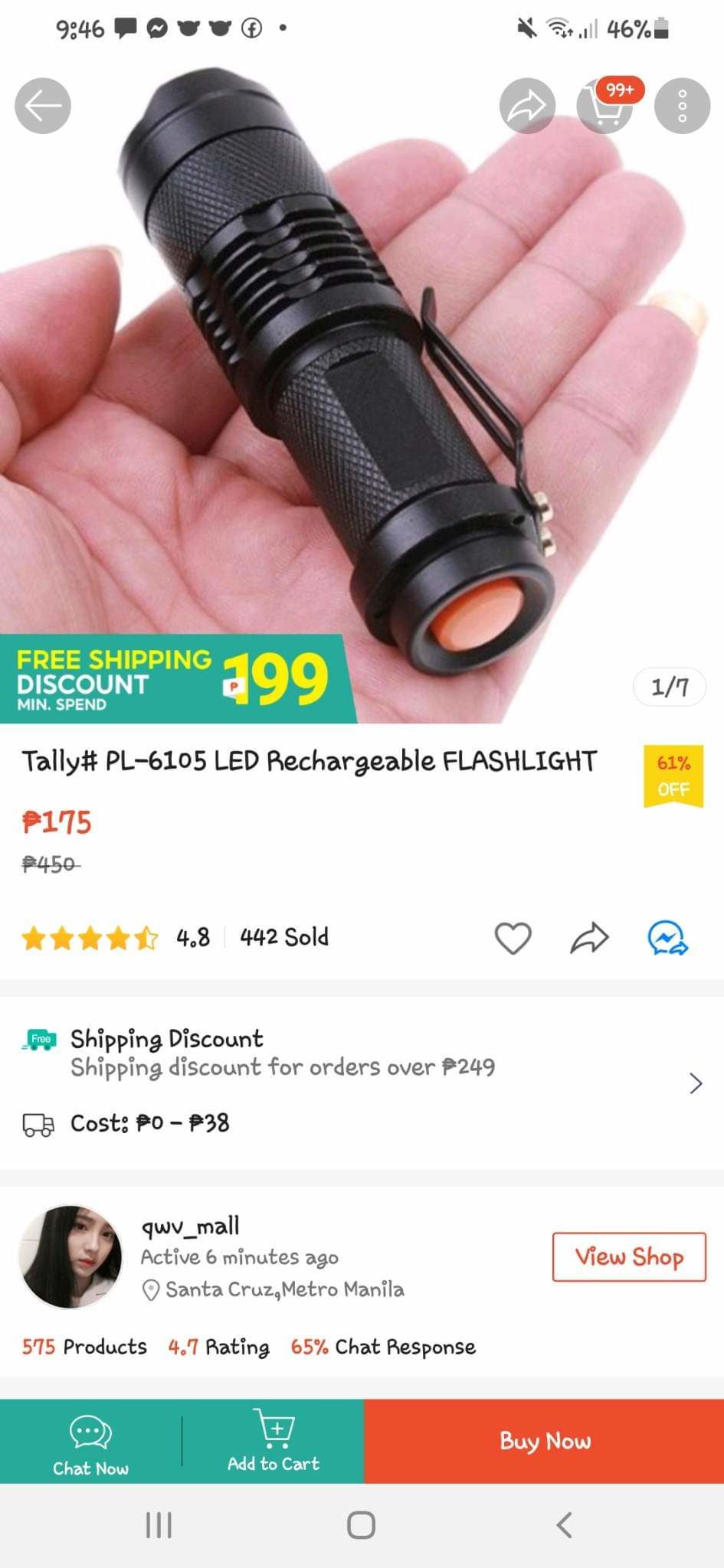Tap system home button

tap(361, 1524)
